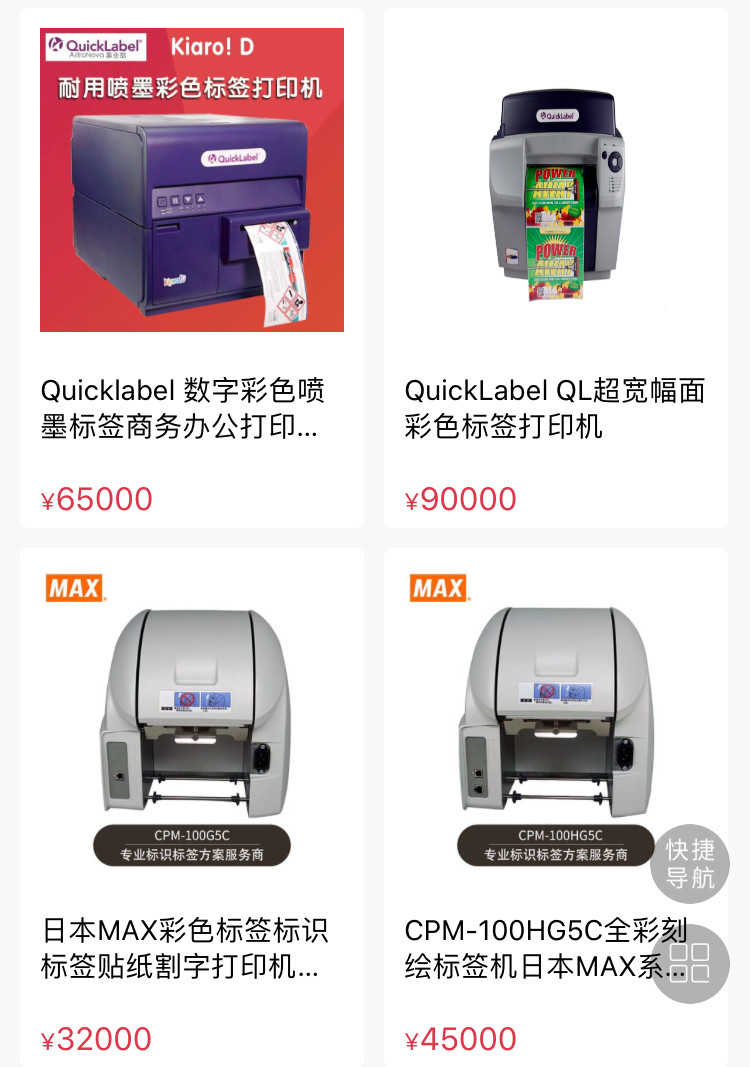Open the floating grid menu icon
Viewport: 750px width, 1067px height.
690,963
